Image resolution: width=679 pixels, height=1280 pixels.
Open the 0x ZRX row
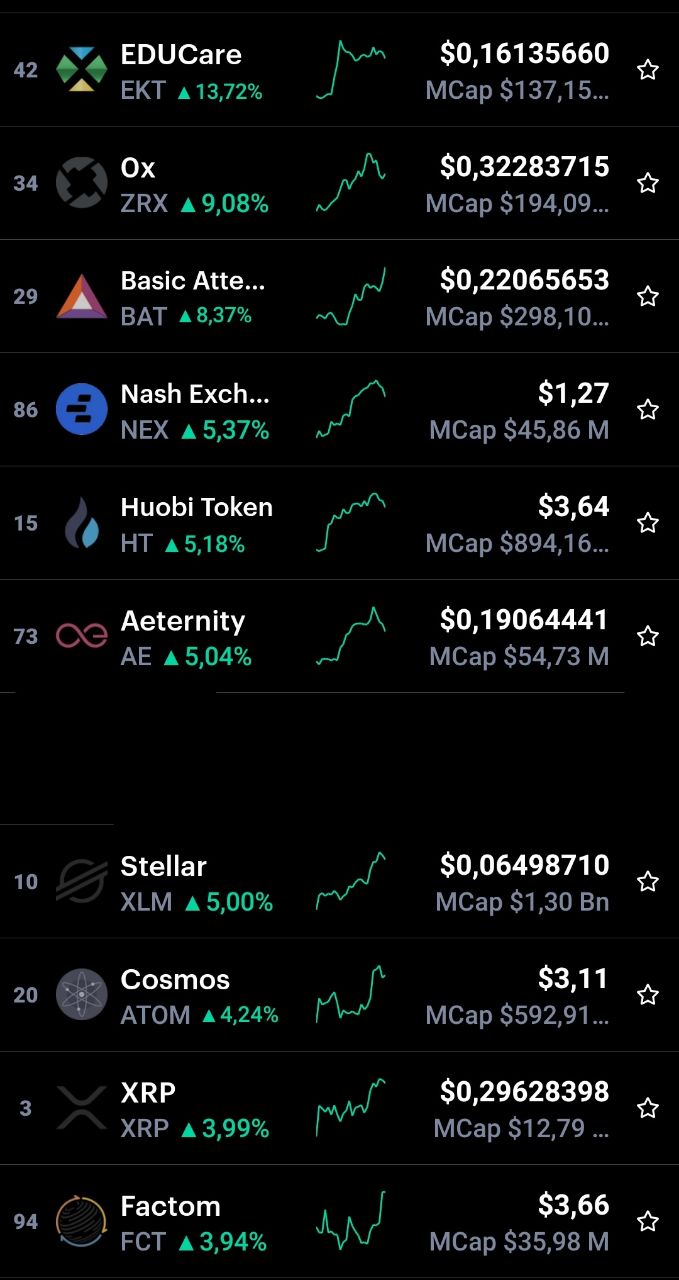(x=339, y=183)
